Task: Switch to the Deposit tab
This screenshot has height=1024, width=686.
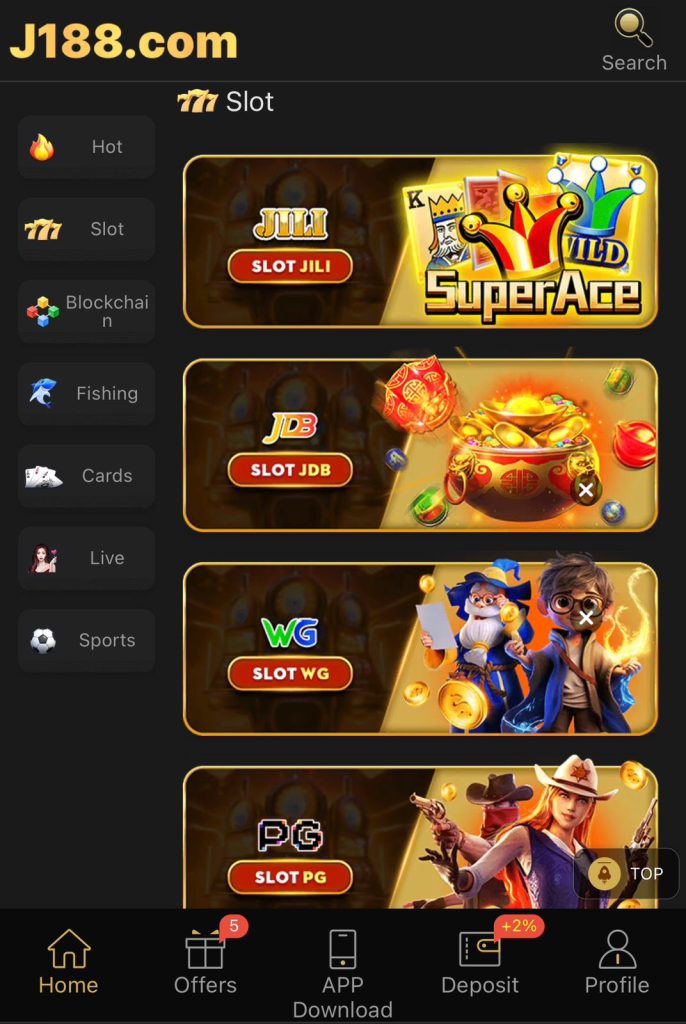Action: click(480, 962)
